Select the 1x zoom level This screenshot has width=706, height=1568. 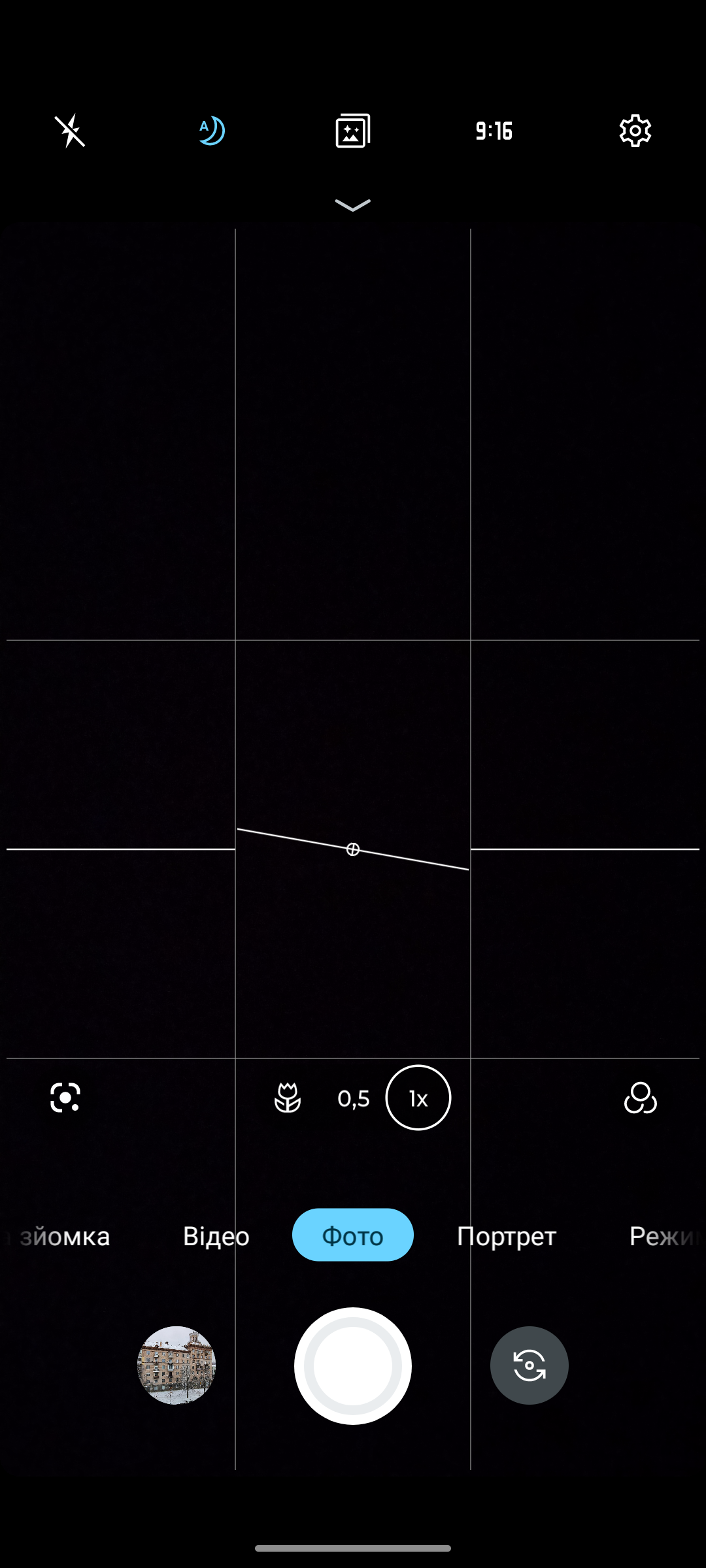(418, 1098)
